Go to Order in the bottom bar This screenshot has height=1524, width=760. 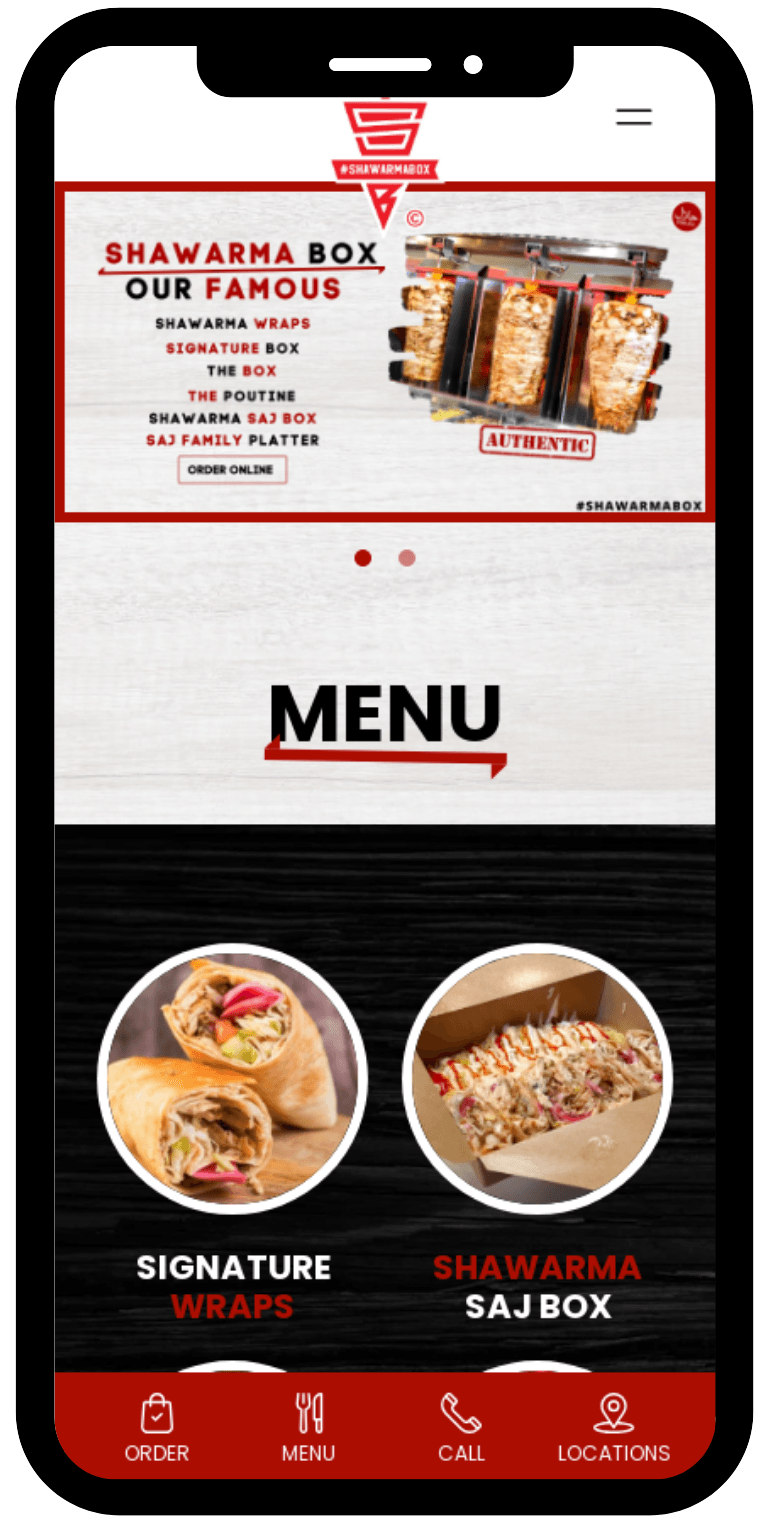point(156,1427)
